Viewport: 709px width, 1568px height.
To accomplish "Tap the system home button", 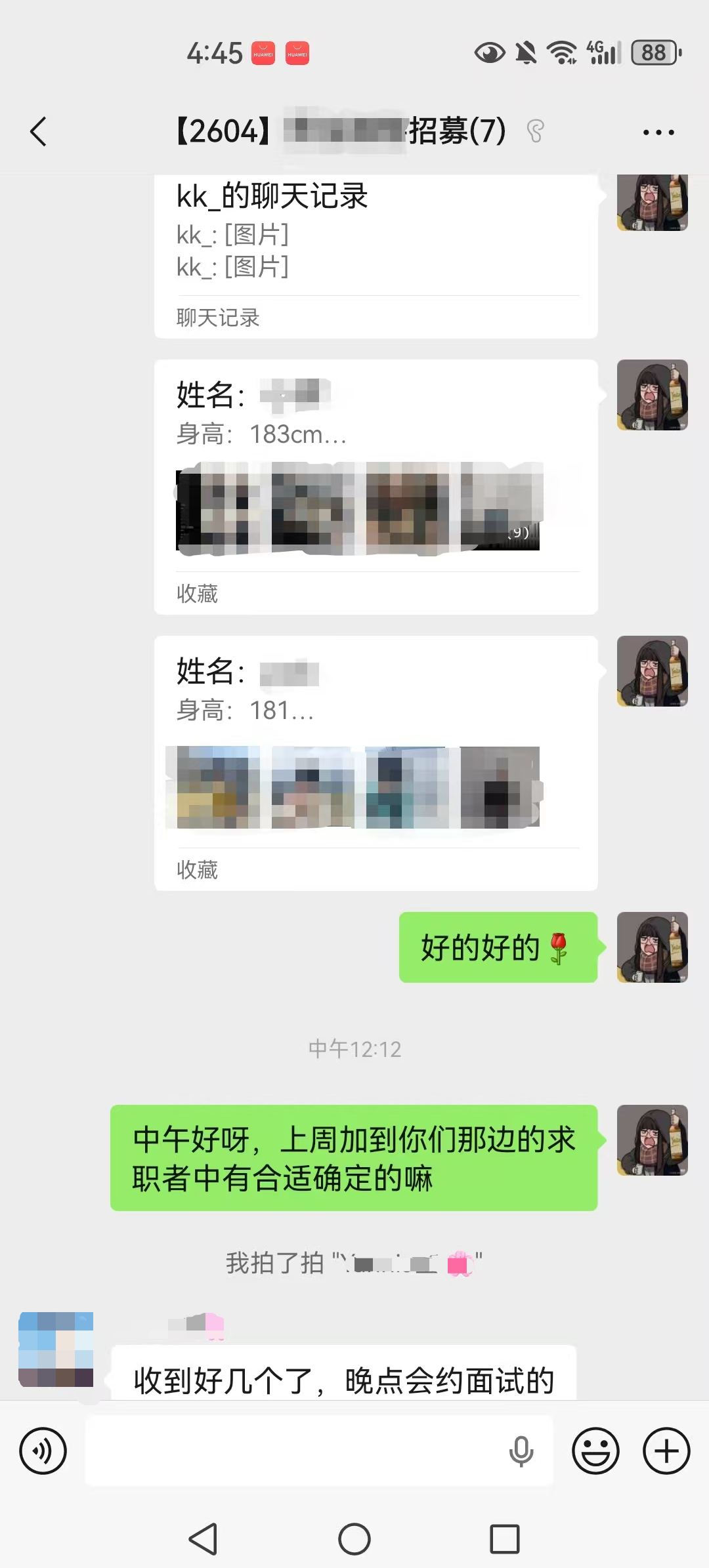I will pos(354,1538).
